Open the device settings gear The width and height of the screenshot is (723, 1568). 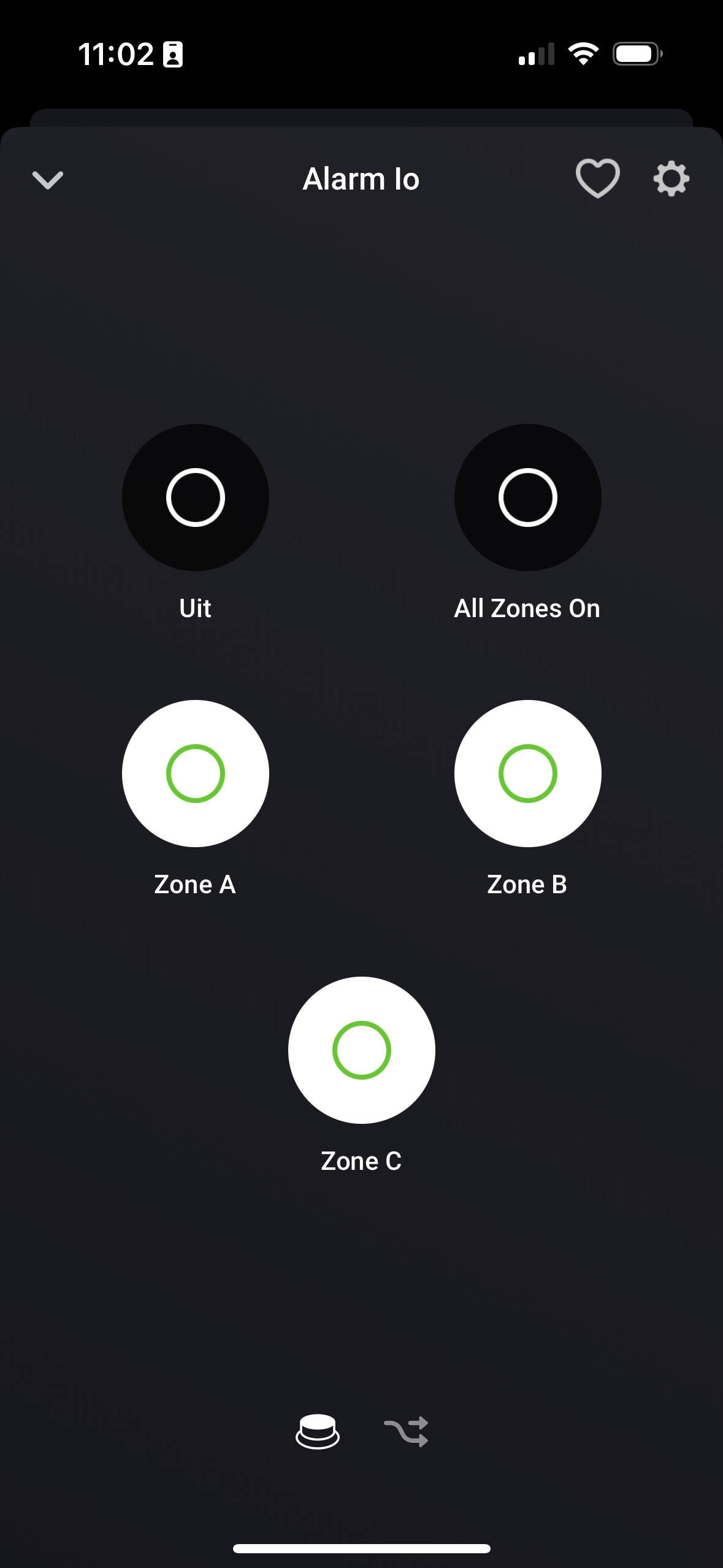(671, 179)
